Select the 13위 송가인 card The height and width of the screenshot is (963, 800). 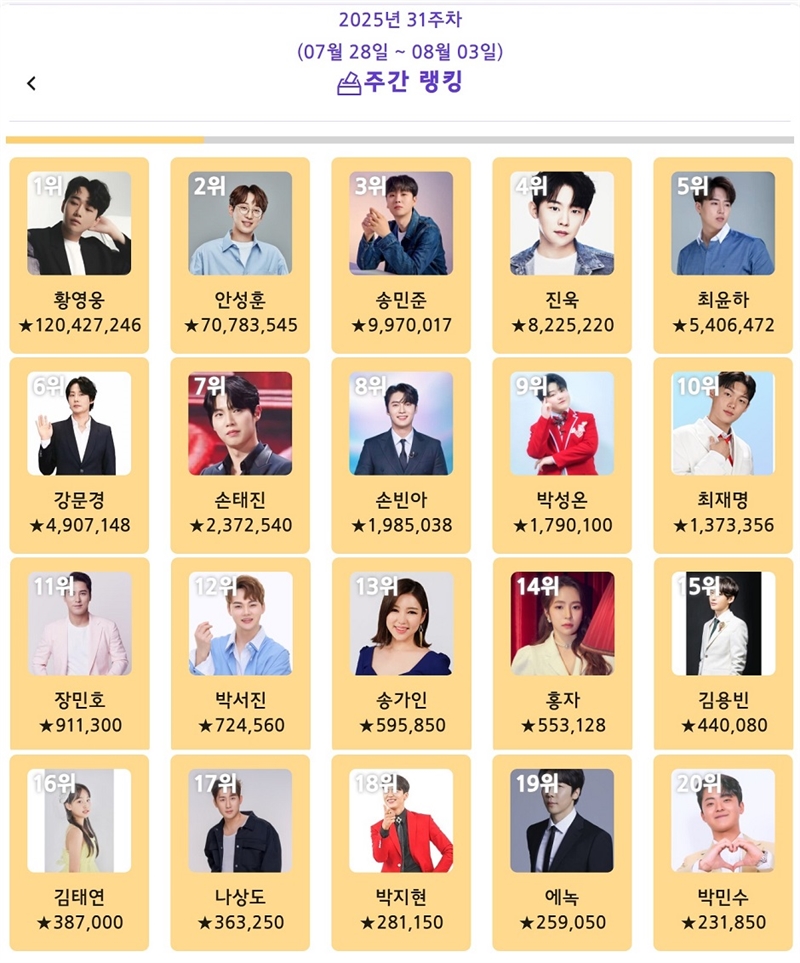401,653
